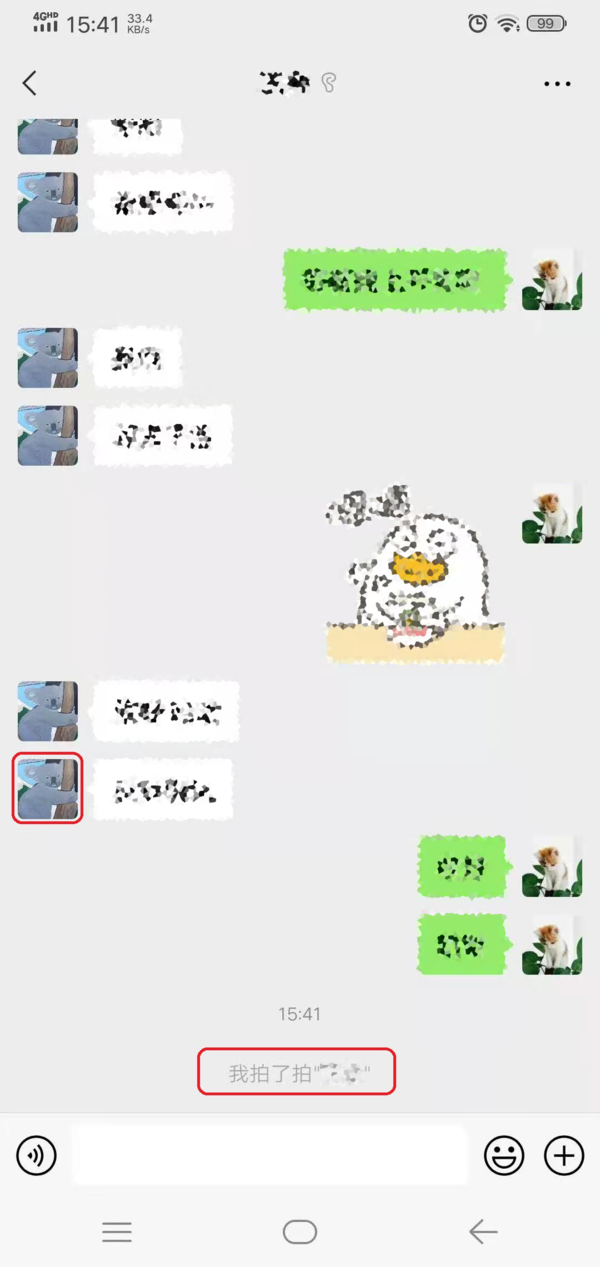The width and height of the screenshot is (600, 1267).
Task: Open the emoji sticker panel
Action: (504, 1156)
